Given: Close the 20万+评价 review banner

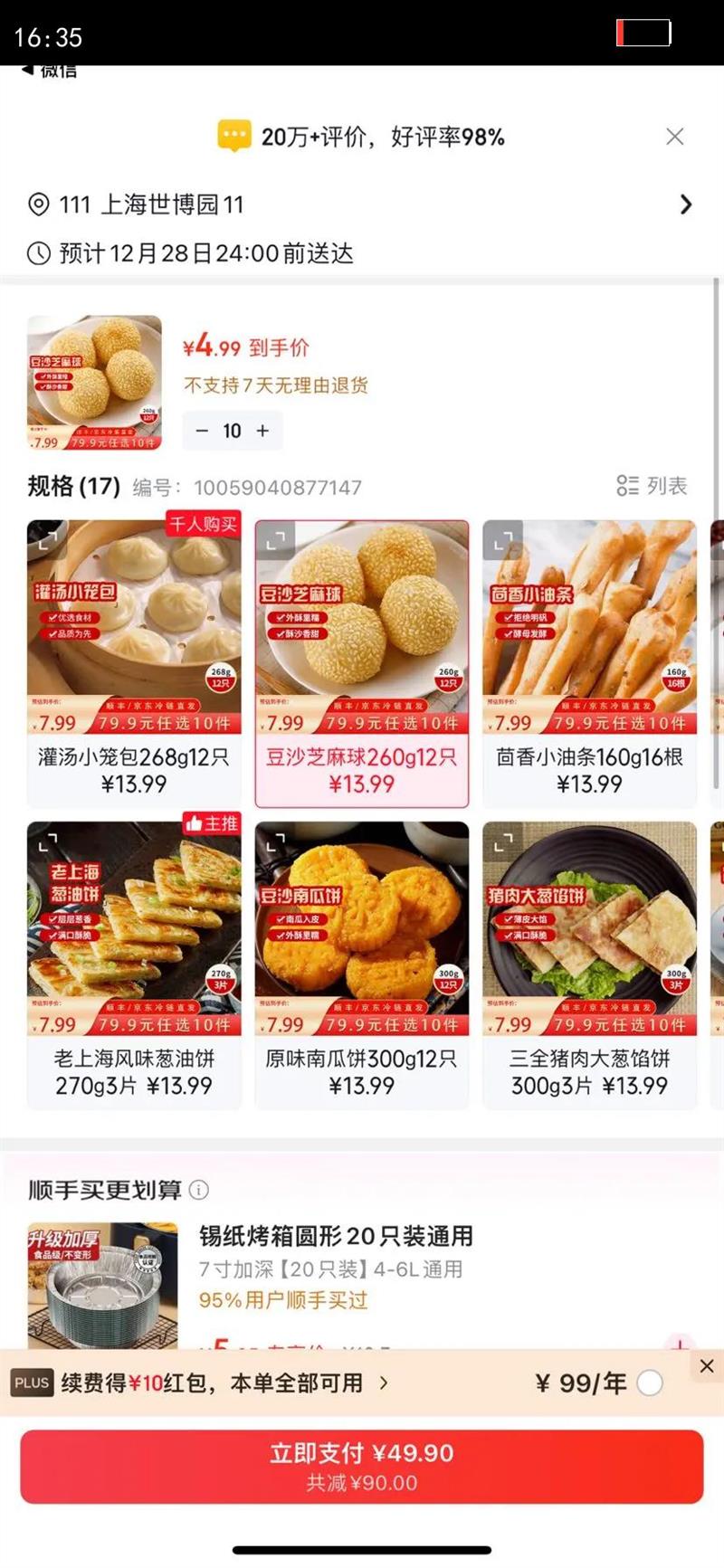Looking at the screenshot, I should click(674, 137).
